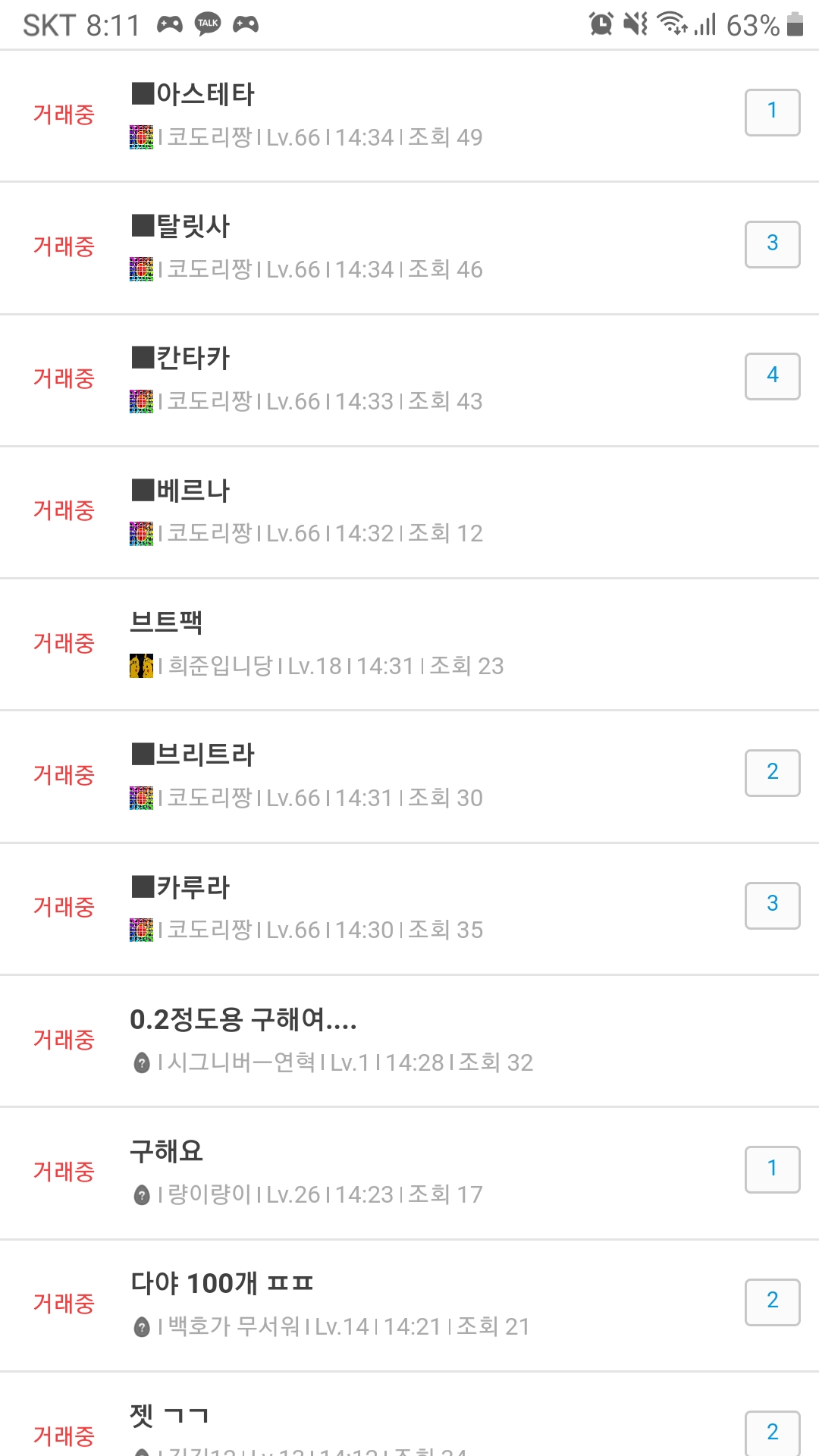
Task: View the 2 comments on ■브리트라
Action: click(x=772, y=773)
